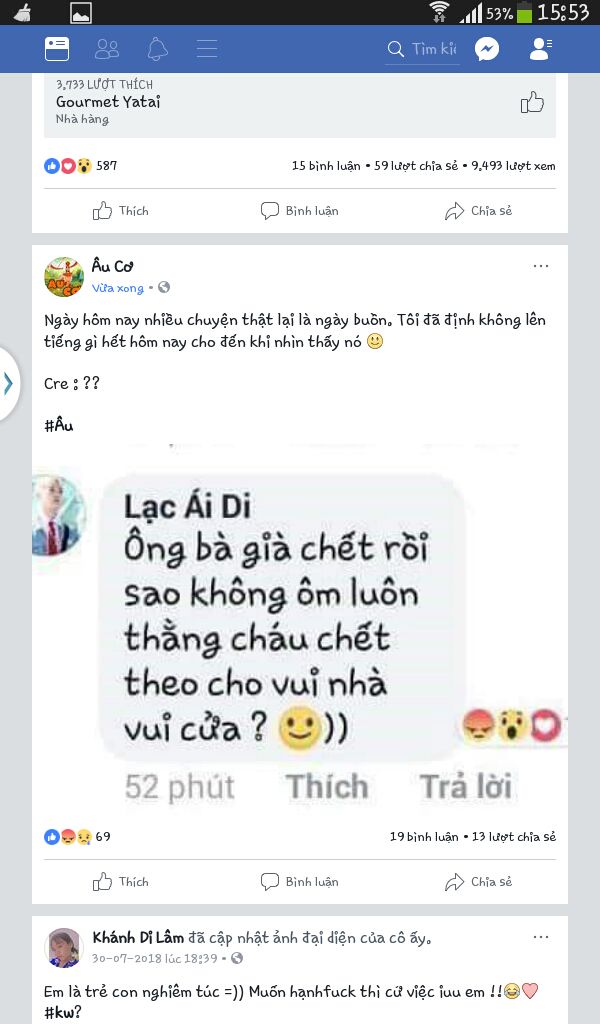The image size is (600, 1024).
Task: Open the #Âu hashtag
Action: [59, 425]
